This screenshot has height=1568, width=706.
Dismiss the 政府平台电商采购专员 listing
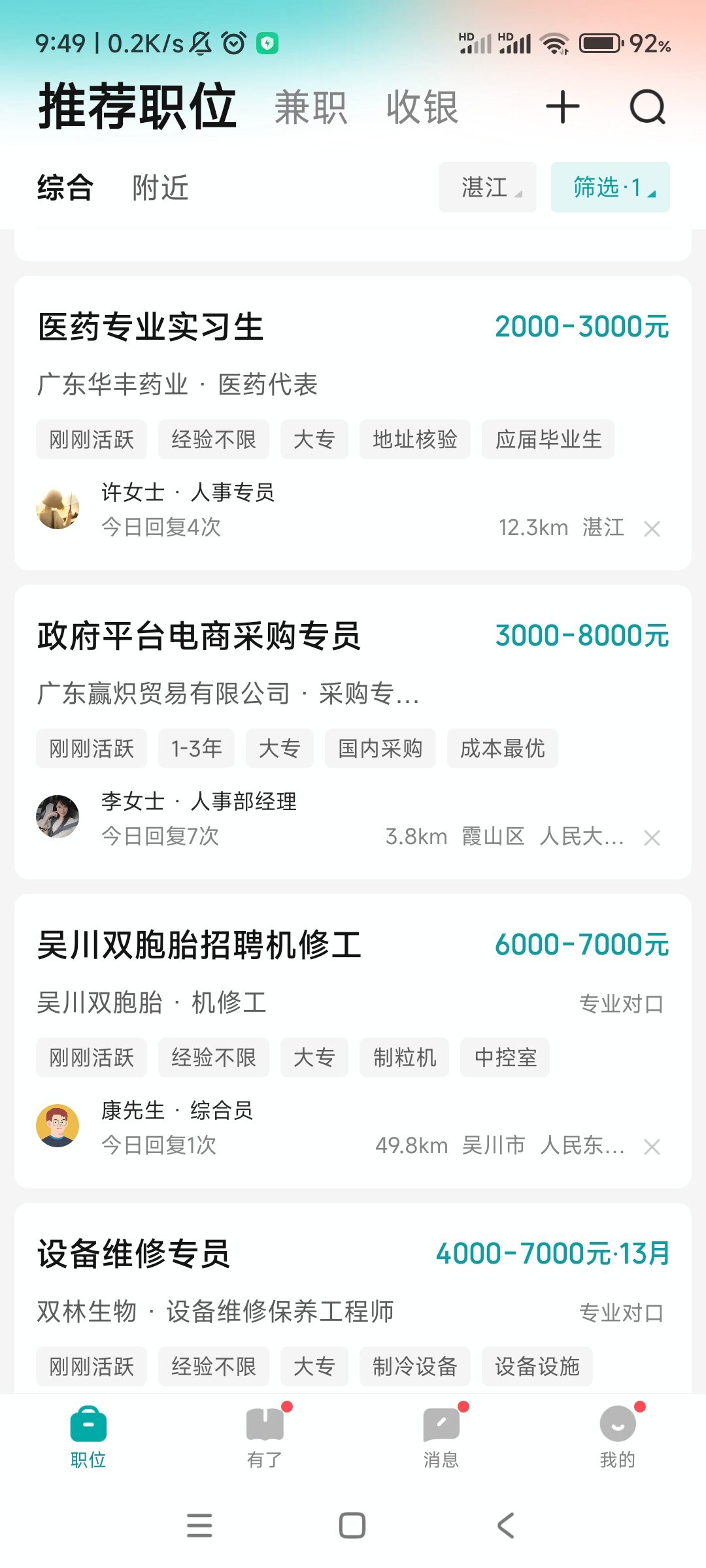click(652, 838)
